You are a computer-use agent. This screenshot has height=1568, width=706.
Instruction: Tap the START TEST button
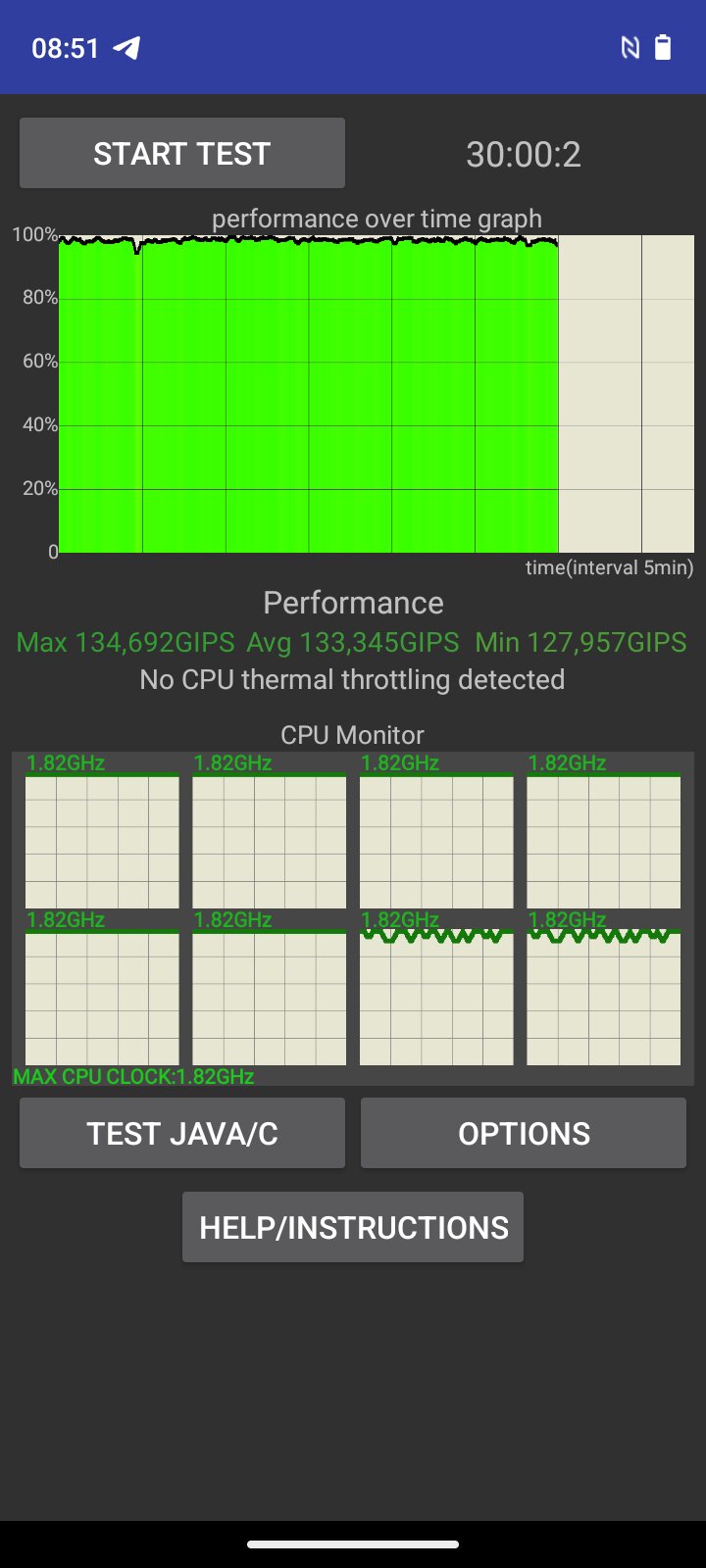[182, 153]
